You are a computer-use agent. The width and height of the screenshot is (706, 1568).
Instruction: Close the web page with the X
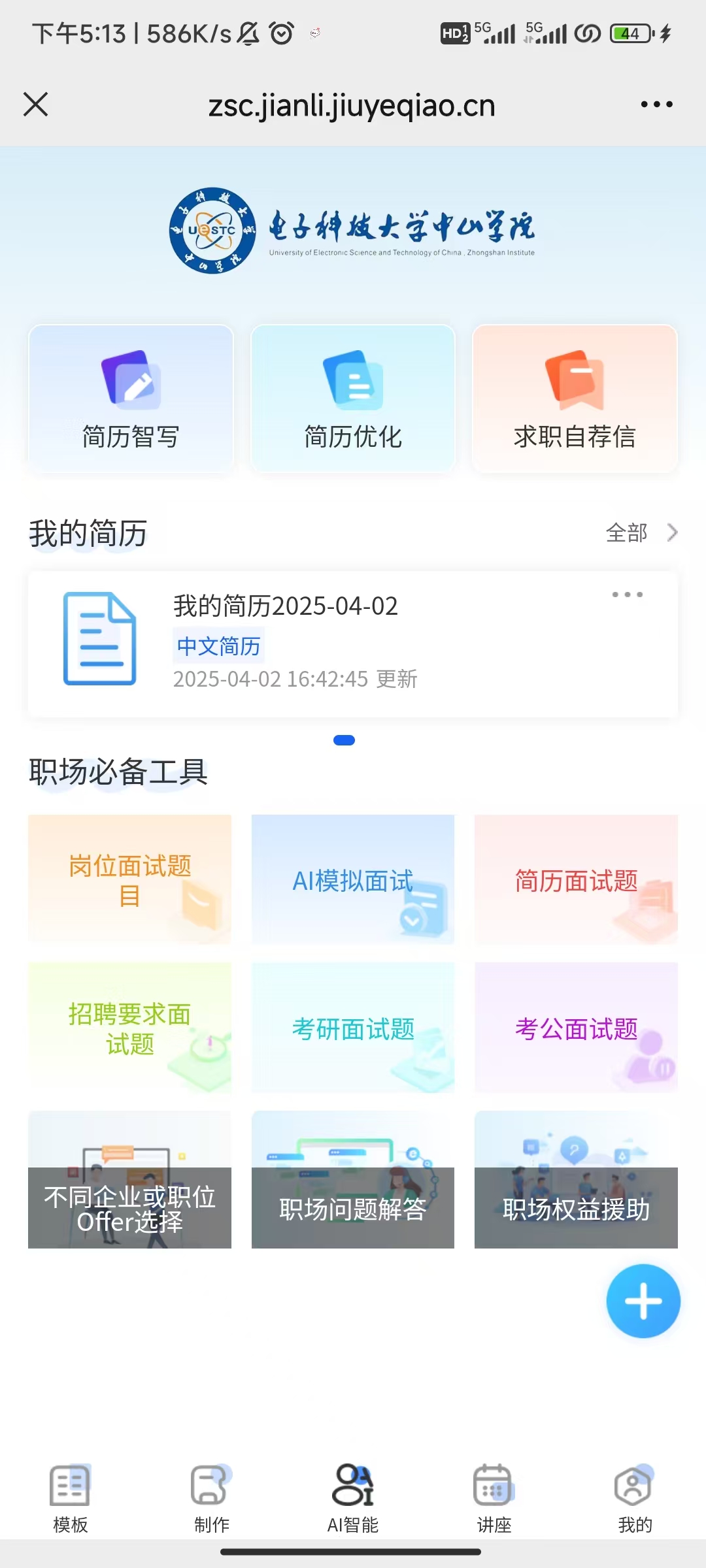point(36,105)
